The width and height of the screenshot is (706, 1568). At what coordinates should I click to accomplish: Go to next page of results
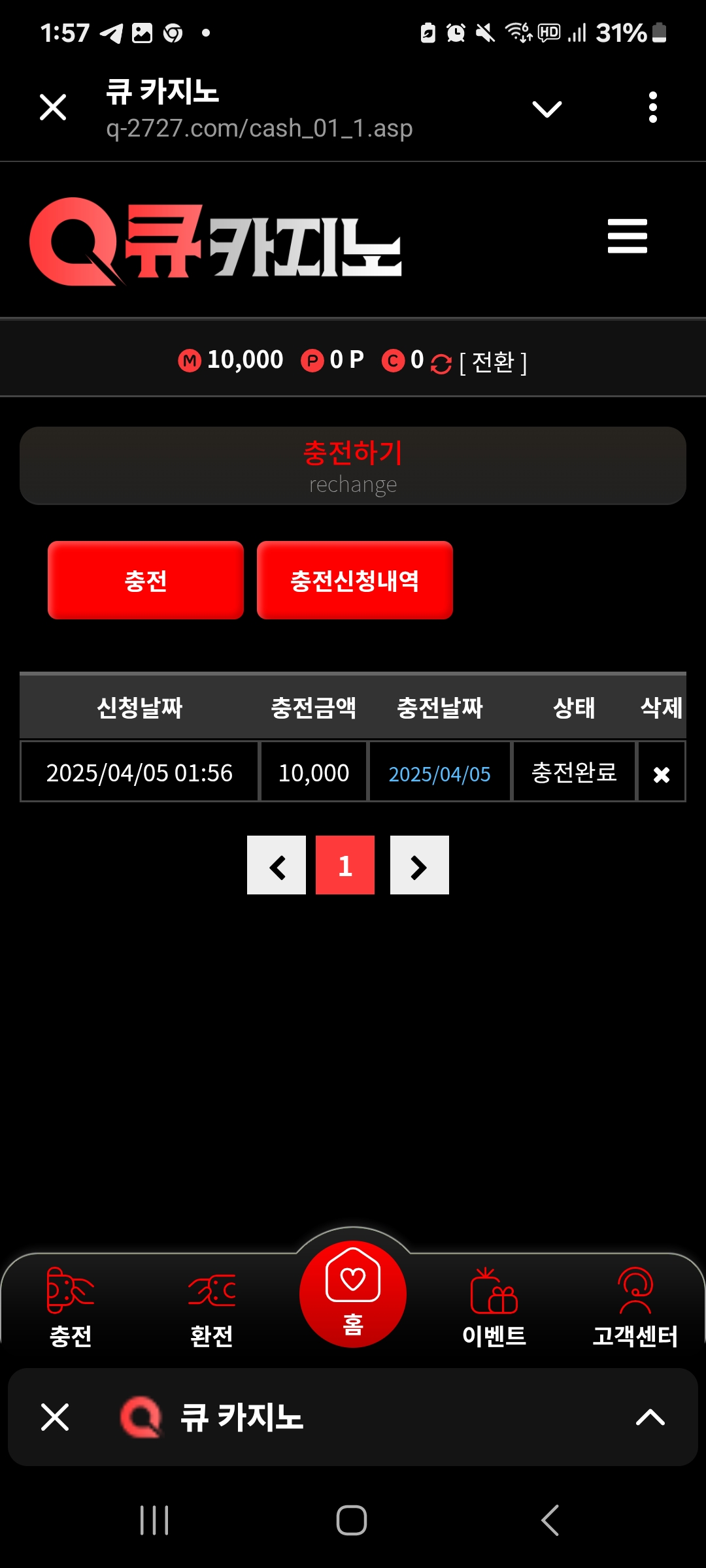coord(419,866)
